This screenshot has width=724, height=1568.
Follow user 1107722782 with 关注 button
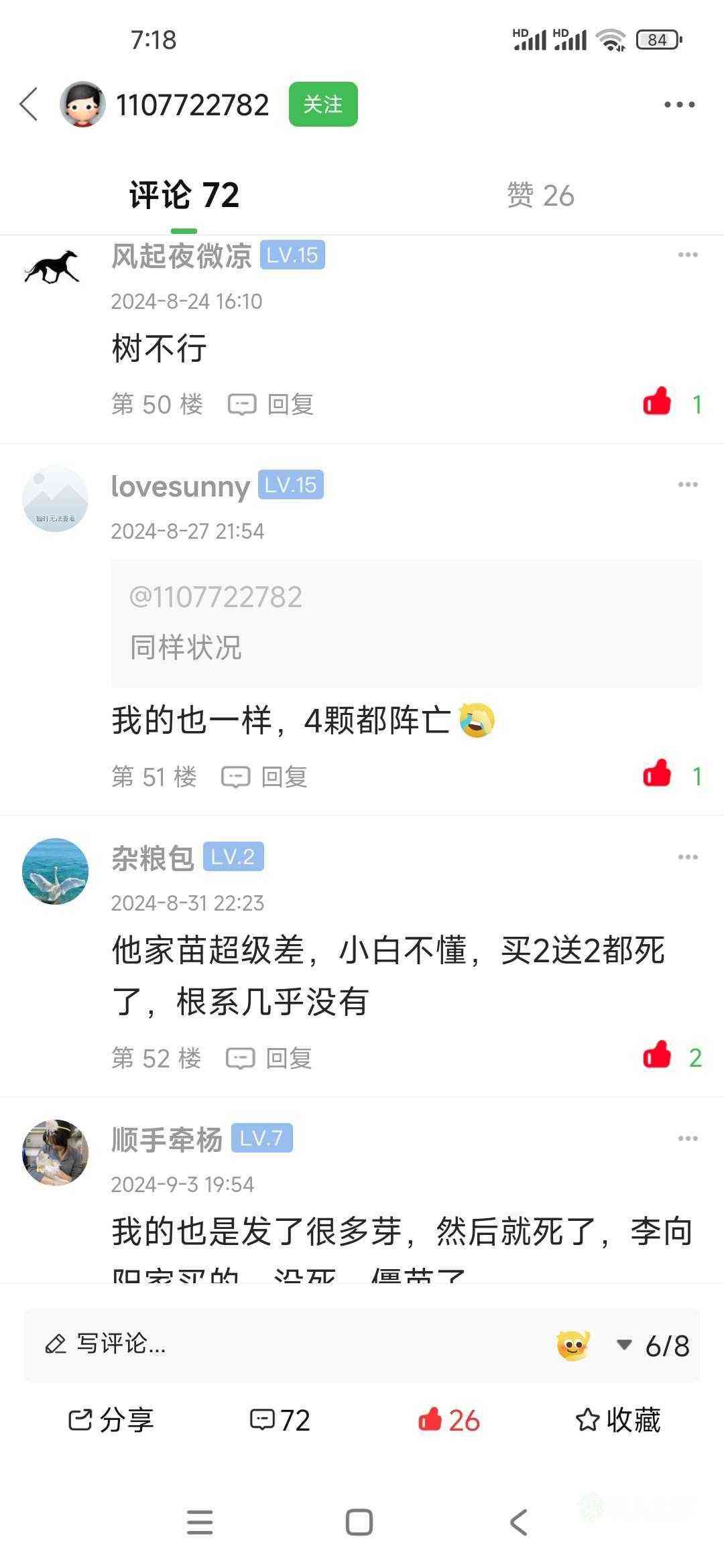(x=323, y=105)
